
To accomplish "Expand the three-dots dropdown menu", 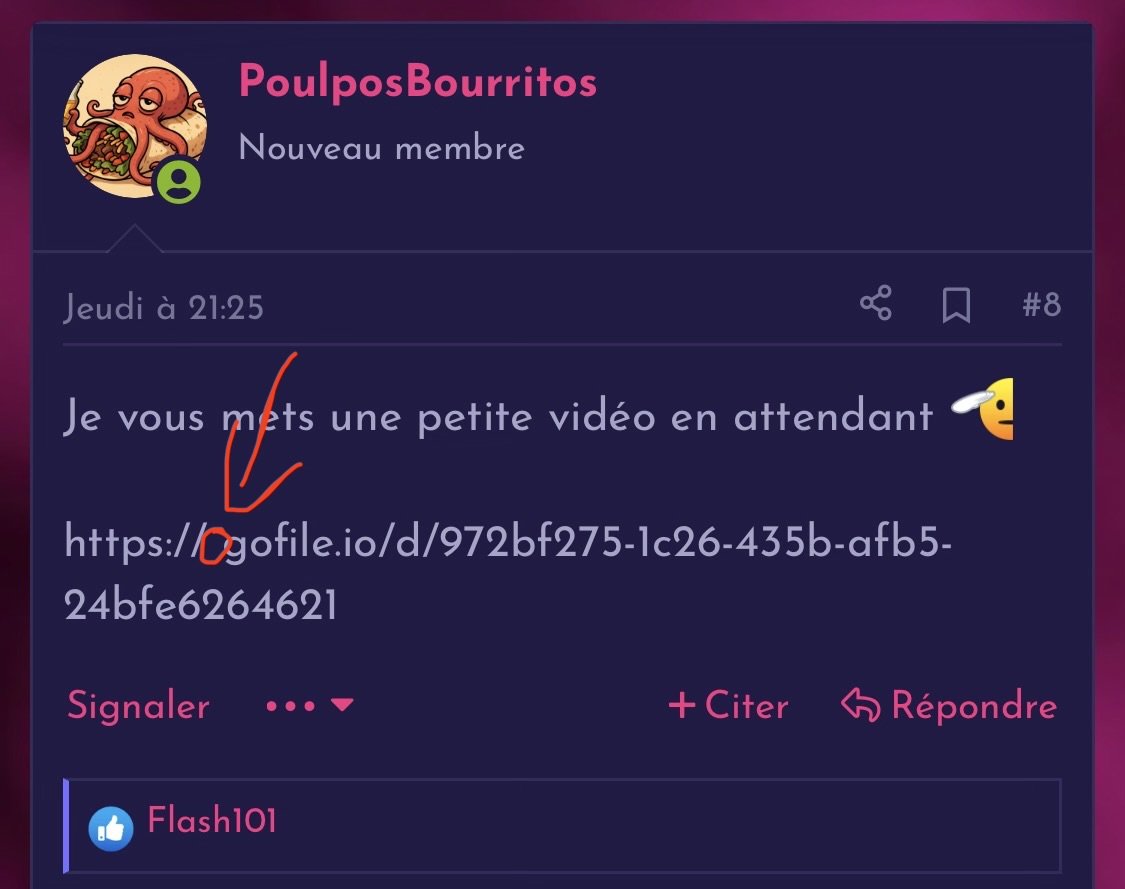I will click(x=309, y=706).
